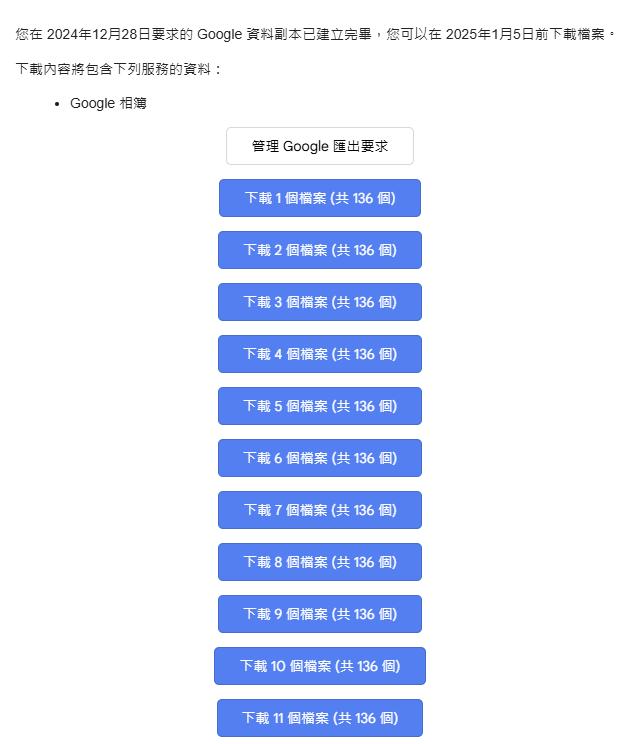Tap 下載 3 個檔案 button
This screenshot has height=744, width=642.
(319, 302)
